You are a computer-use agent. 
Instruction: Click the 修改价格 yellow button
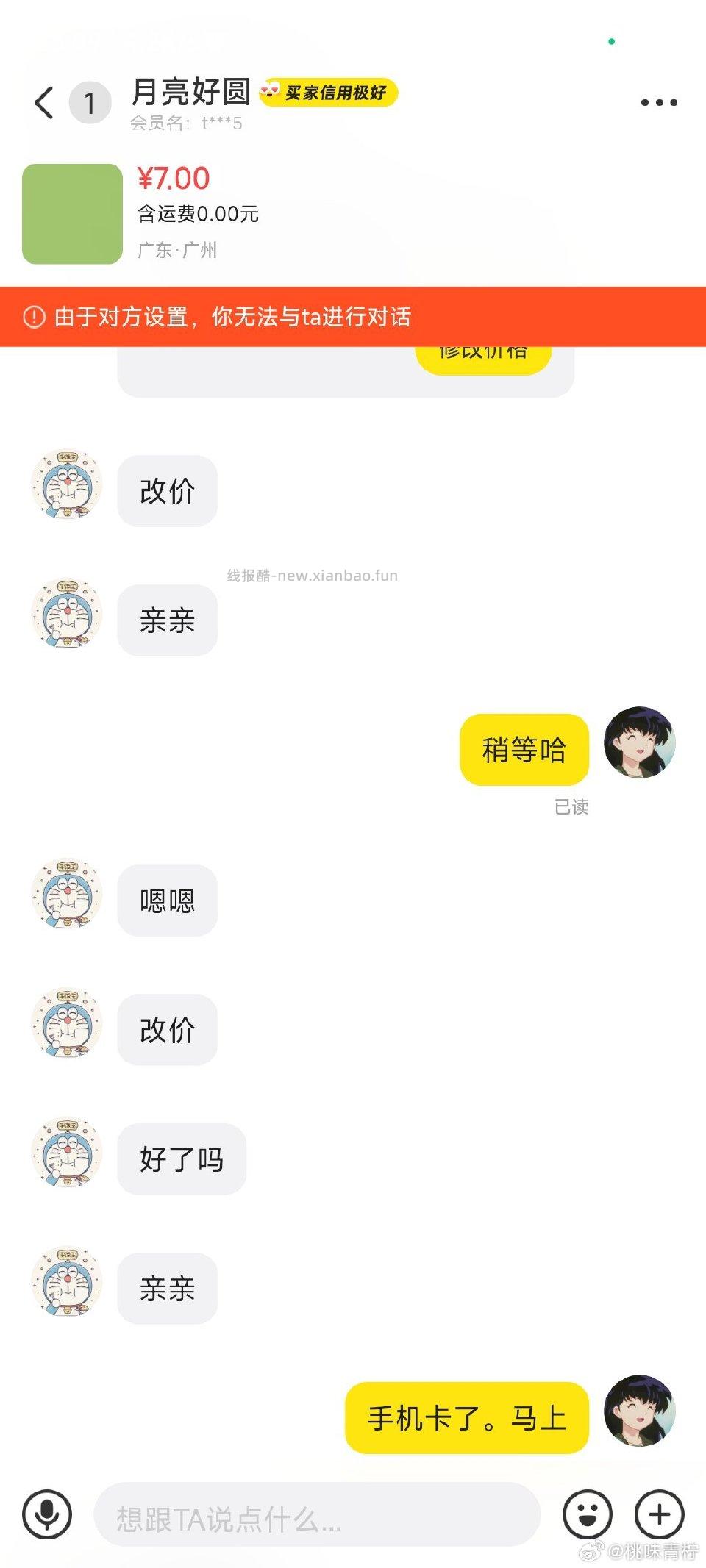coord(483,353)
